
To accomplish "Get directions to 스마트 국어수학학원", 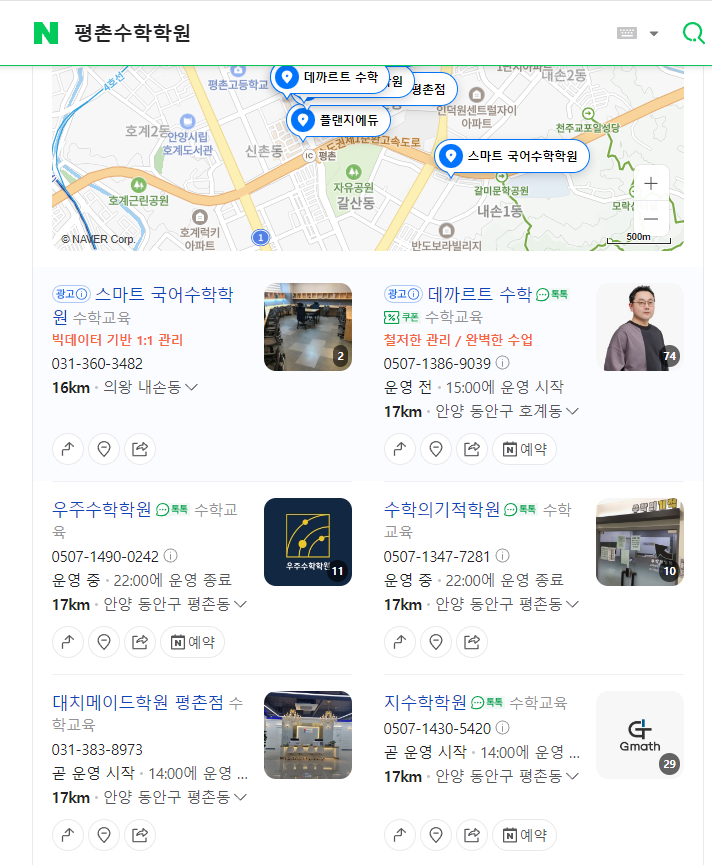I will [x=68, y=449].
